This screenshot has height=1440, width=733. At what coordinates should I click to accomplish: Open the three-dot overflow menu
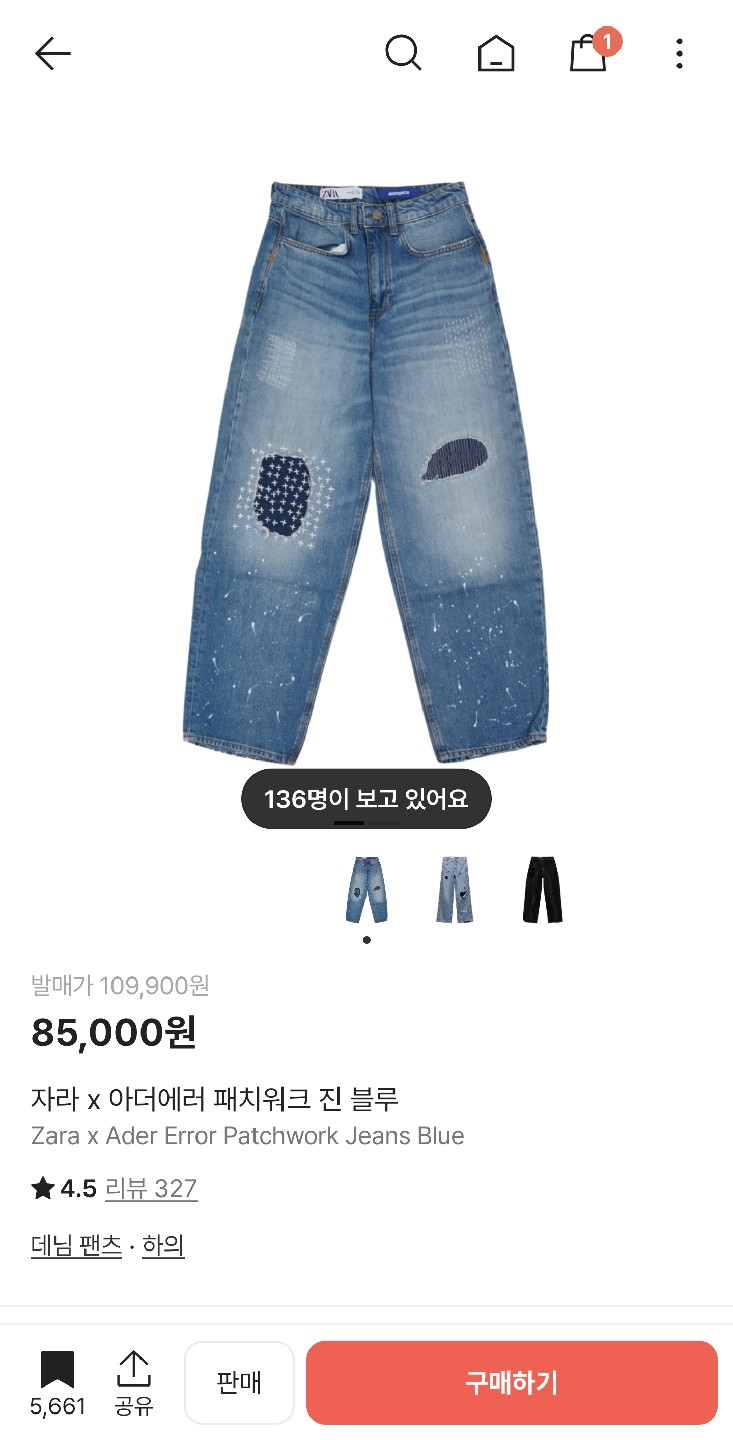pos(679,53)
